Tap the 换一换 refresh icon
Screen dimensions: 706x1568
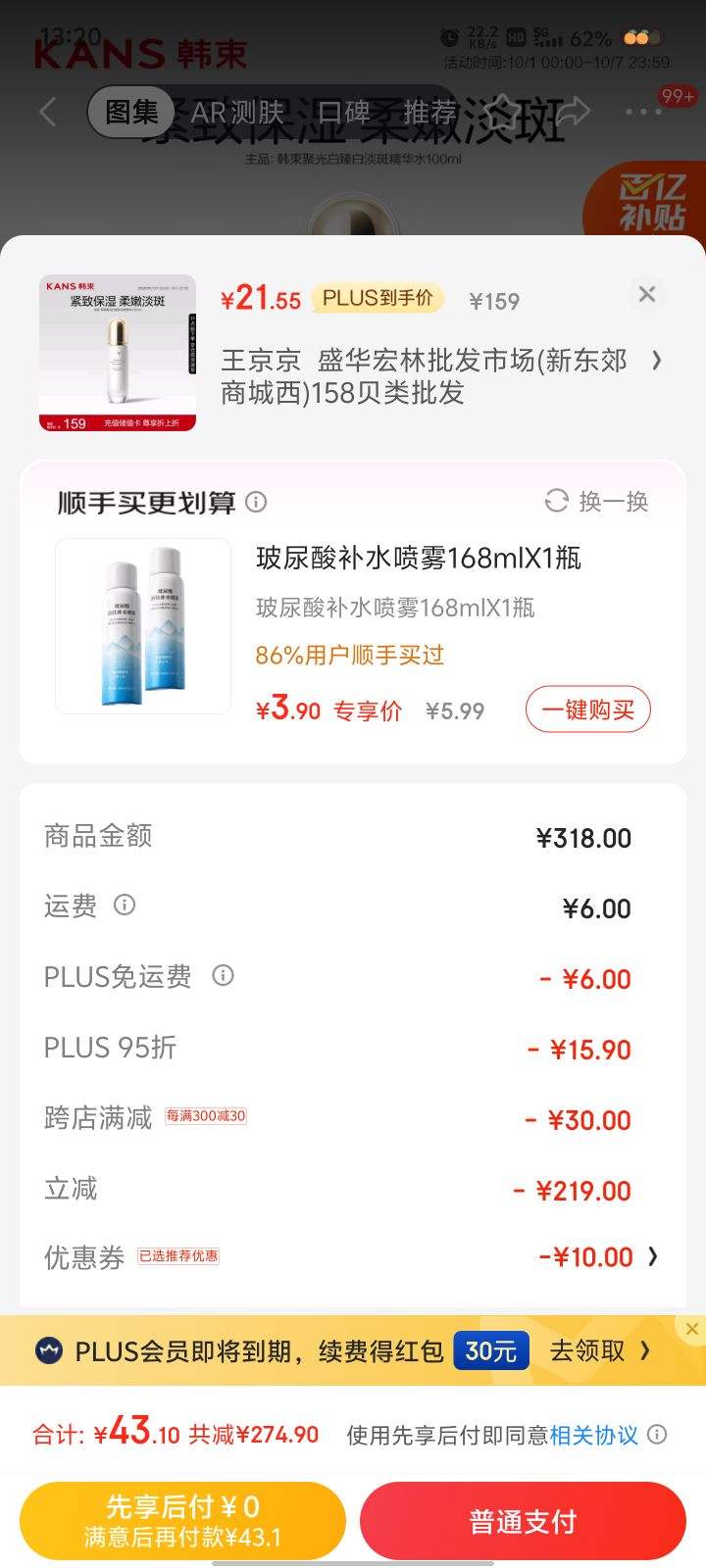click(x=557, y=502)
